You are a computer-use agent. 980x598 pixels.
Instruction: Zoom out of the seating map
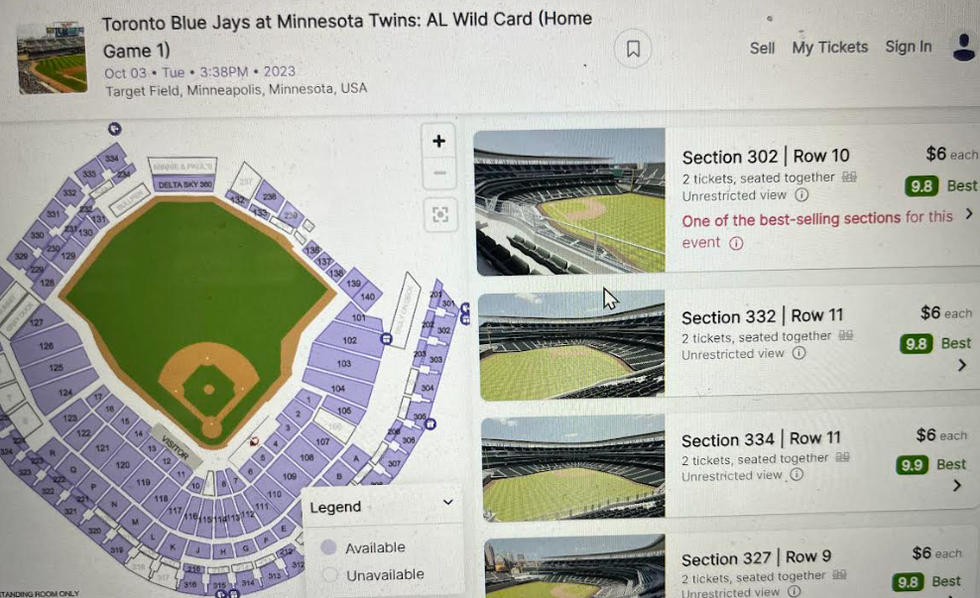439,174
